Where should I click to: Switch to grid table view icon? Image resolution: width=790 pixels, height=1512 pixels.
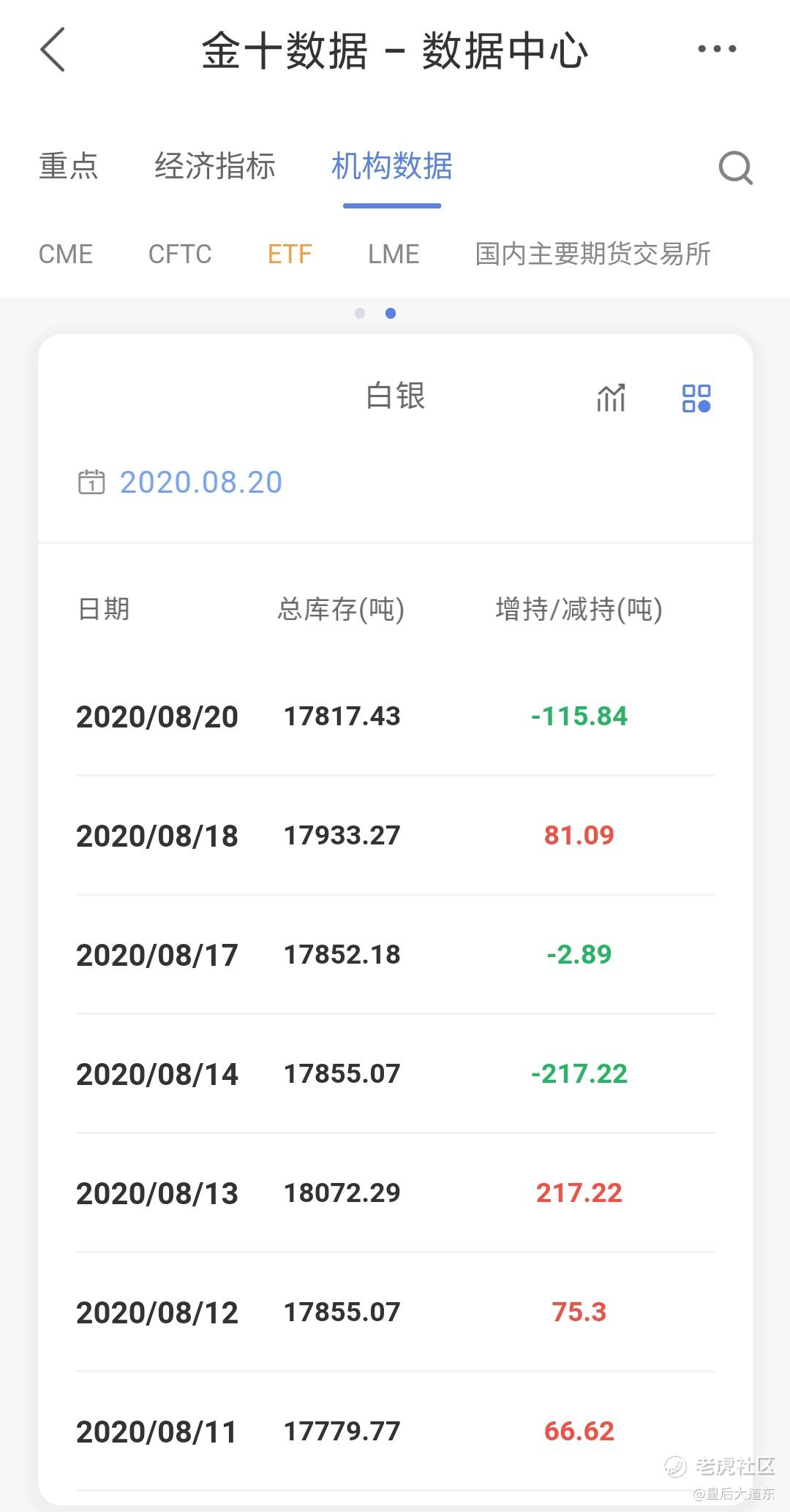pyautogui.click(x=696, y=398)
